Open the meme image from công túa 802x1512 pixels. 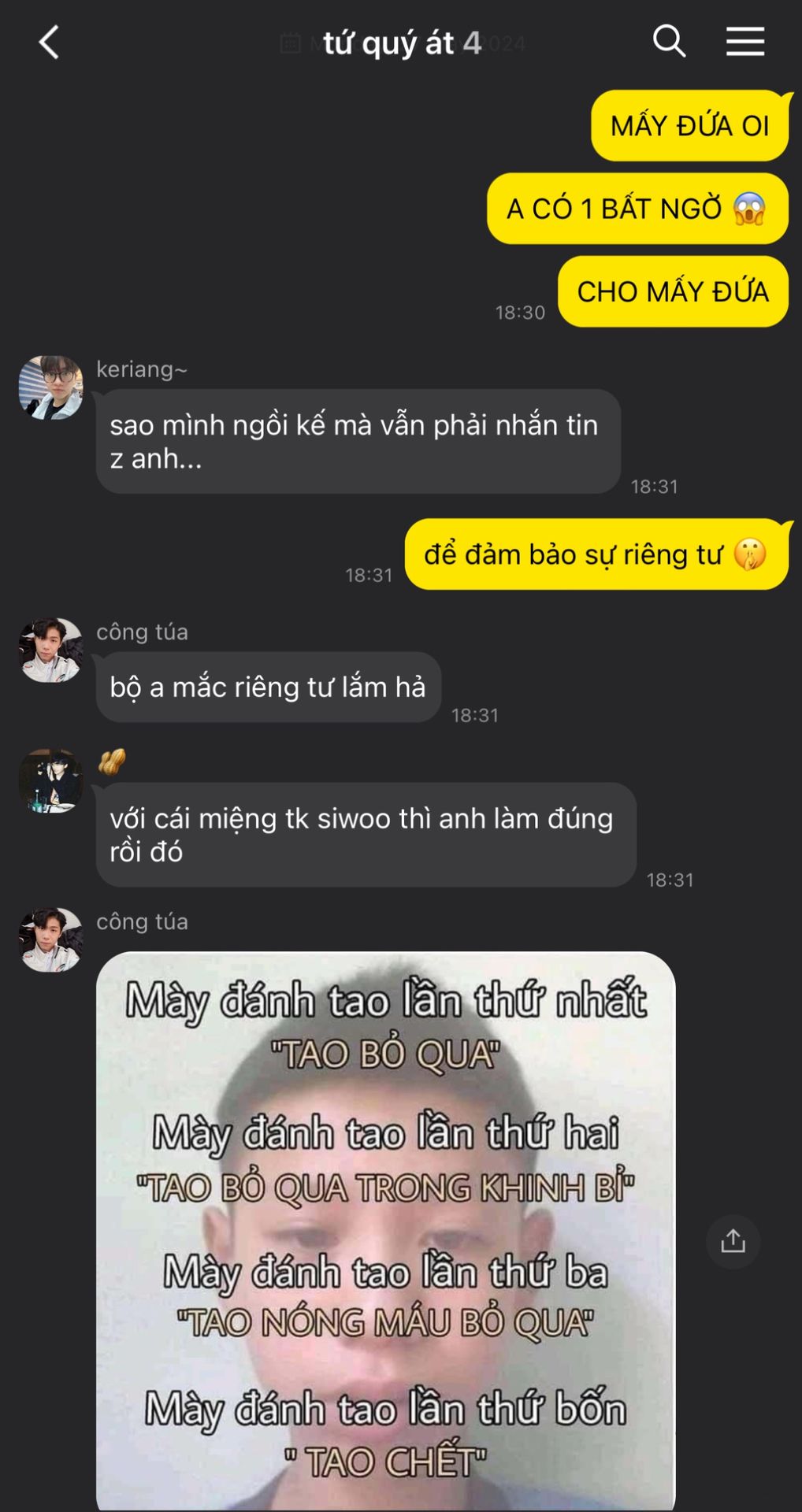pyautogui.click(x=386, y=1231)
